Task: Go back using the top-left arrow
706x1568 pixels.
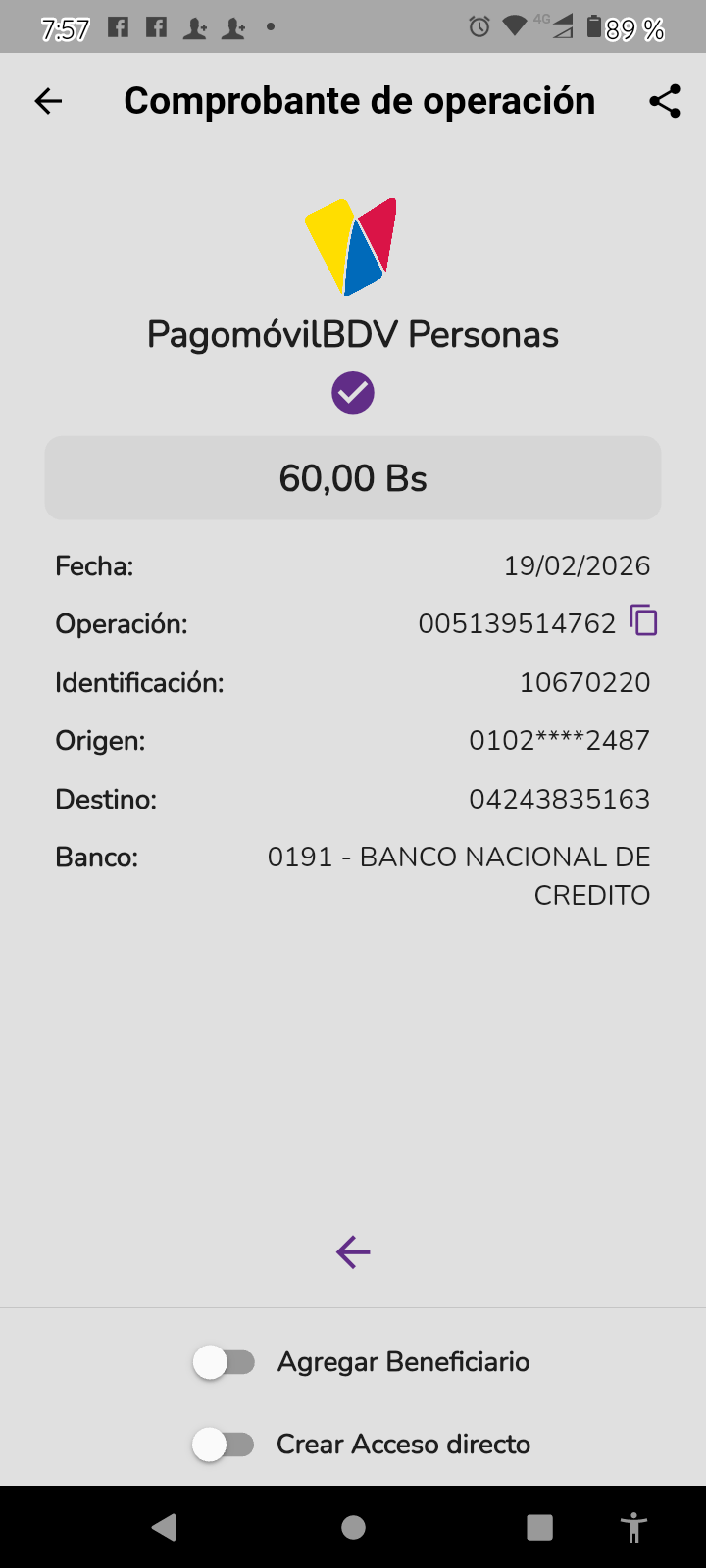Action: [x=48, y=101]
